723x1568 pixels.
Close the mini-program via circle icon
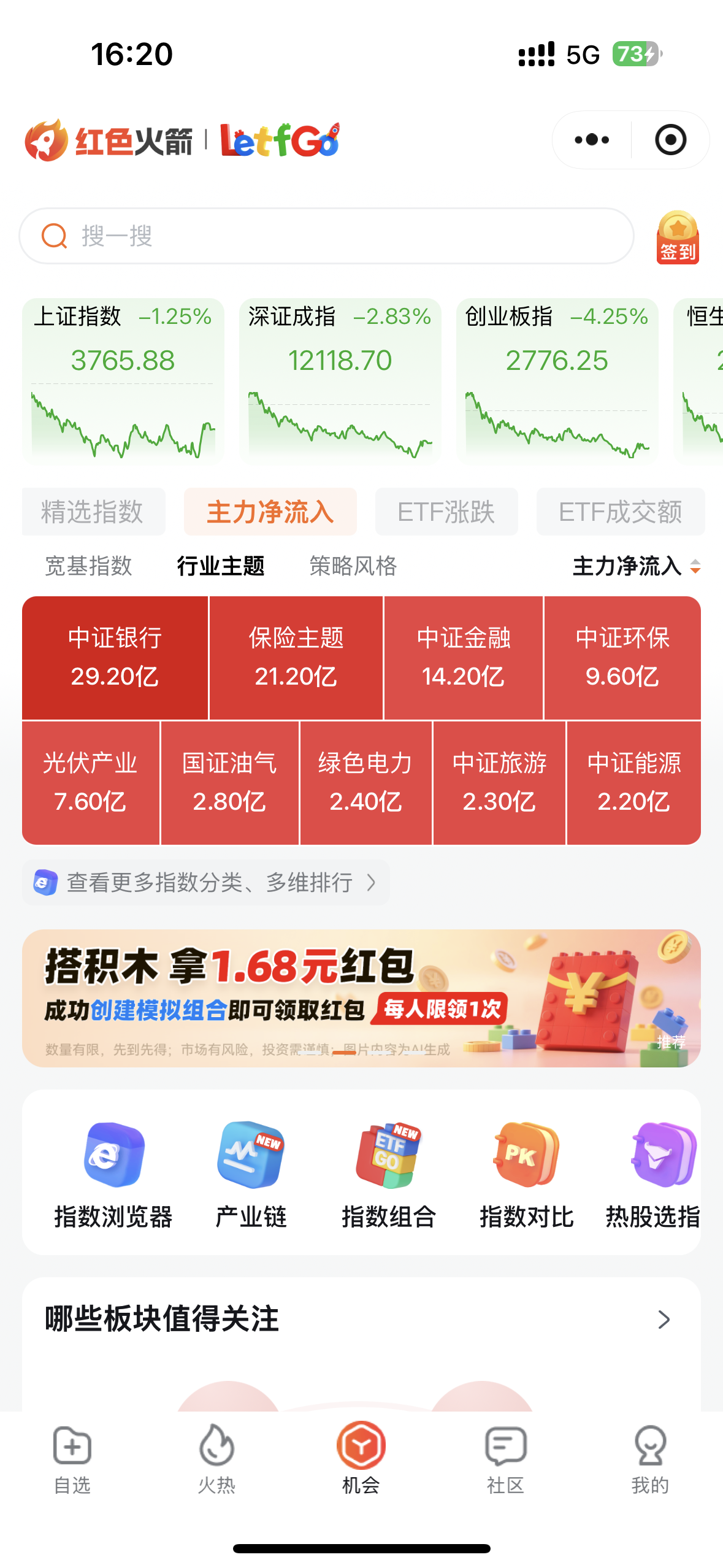coord(670,140)
